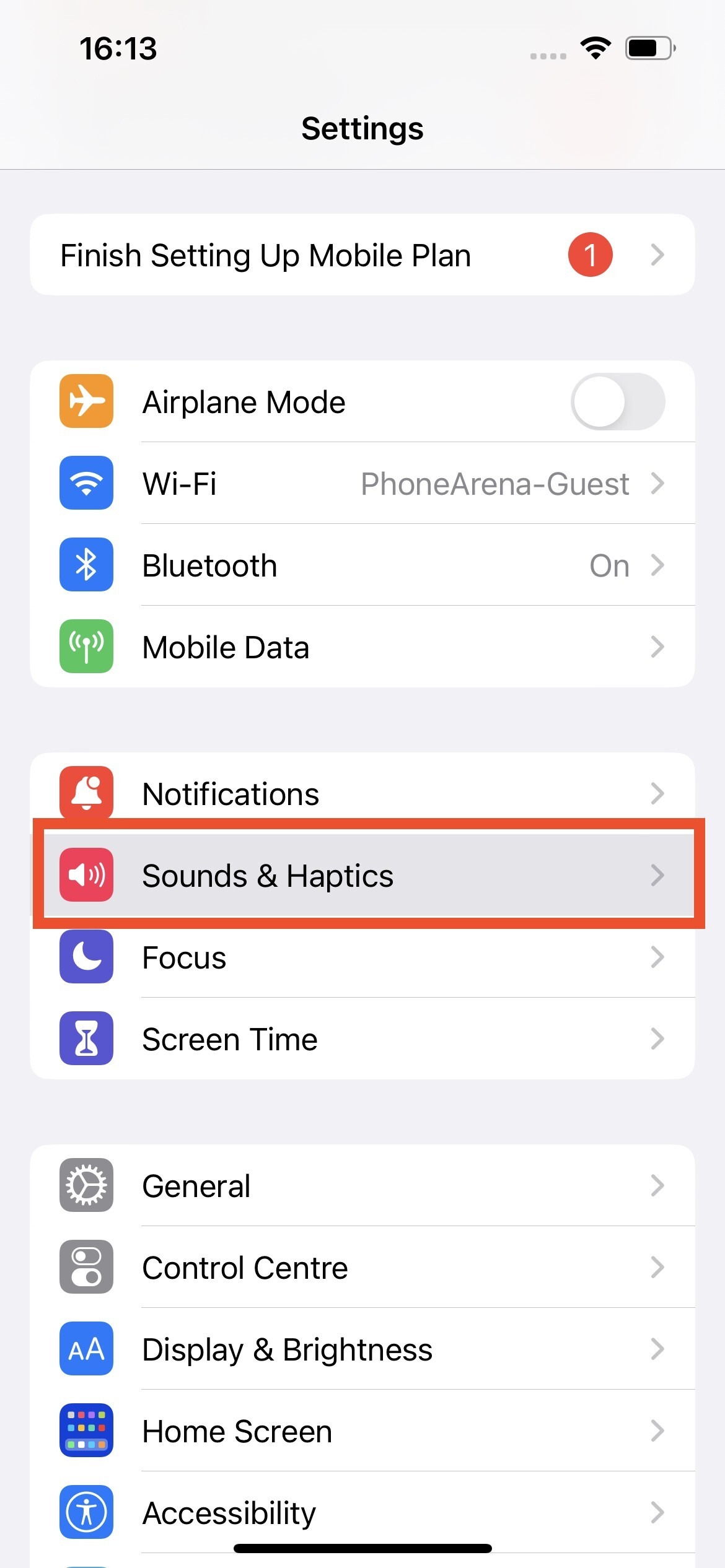Open Wi-Fi settings
This screenshot has width=725, height=1568.
pyautogui.click(x=362, y=484)
